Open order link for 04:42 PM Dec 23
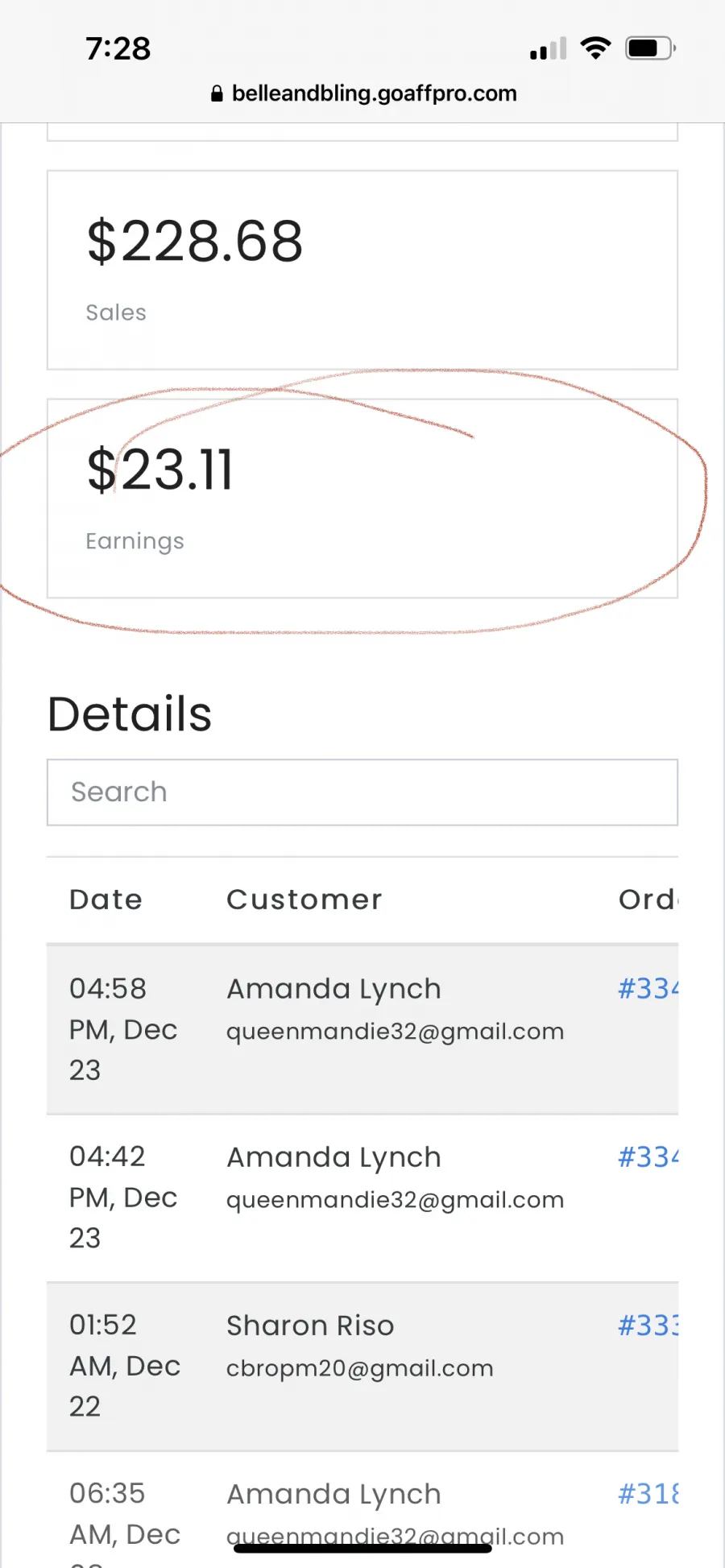 tap(648, 1156)
